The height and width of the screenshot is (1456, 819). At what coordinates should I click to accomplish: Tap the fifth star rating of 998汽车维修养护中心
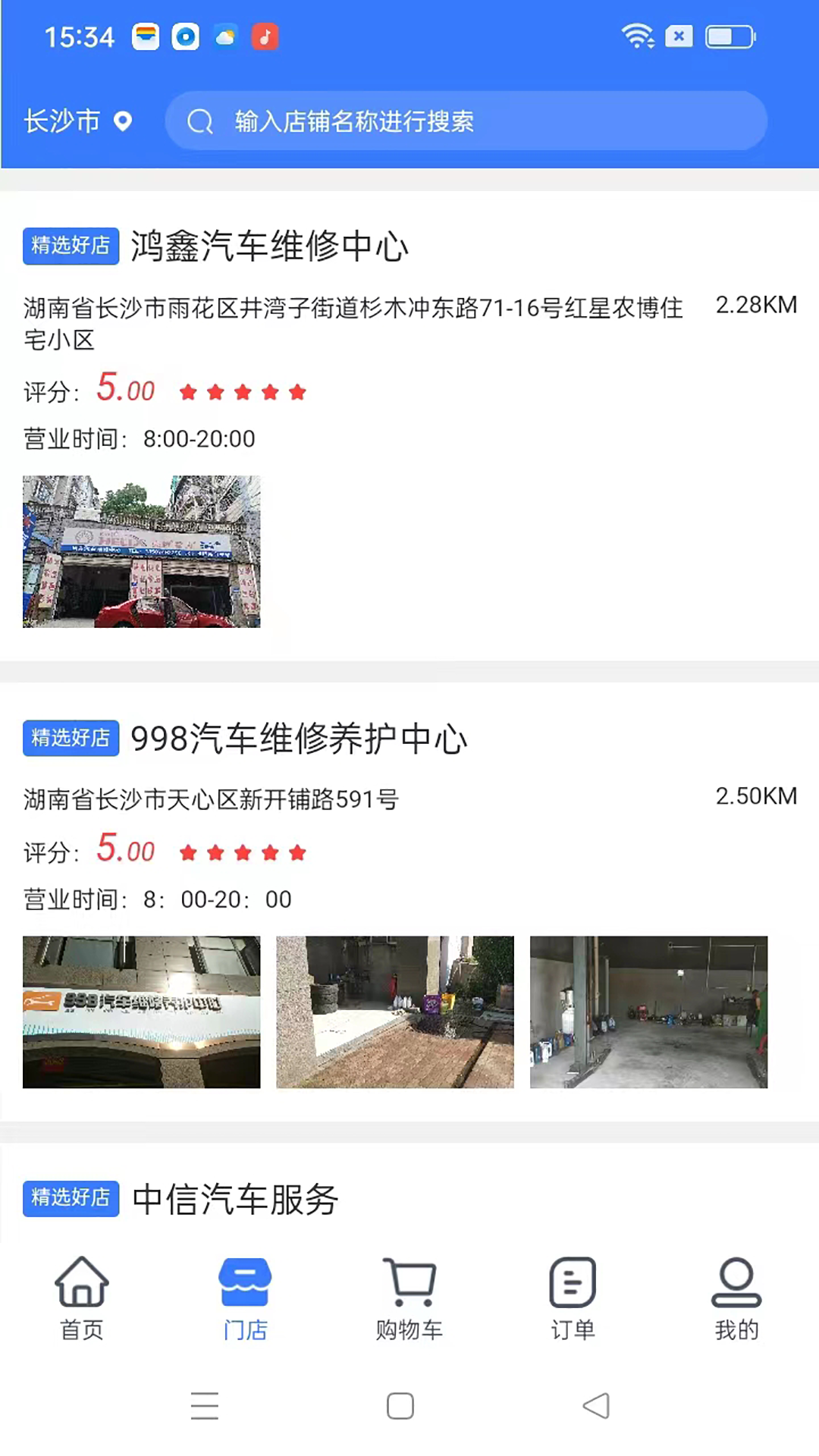pos(298,852)
